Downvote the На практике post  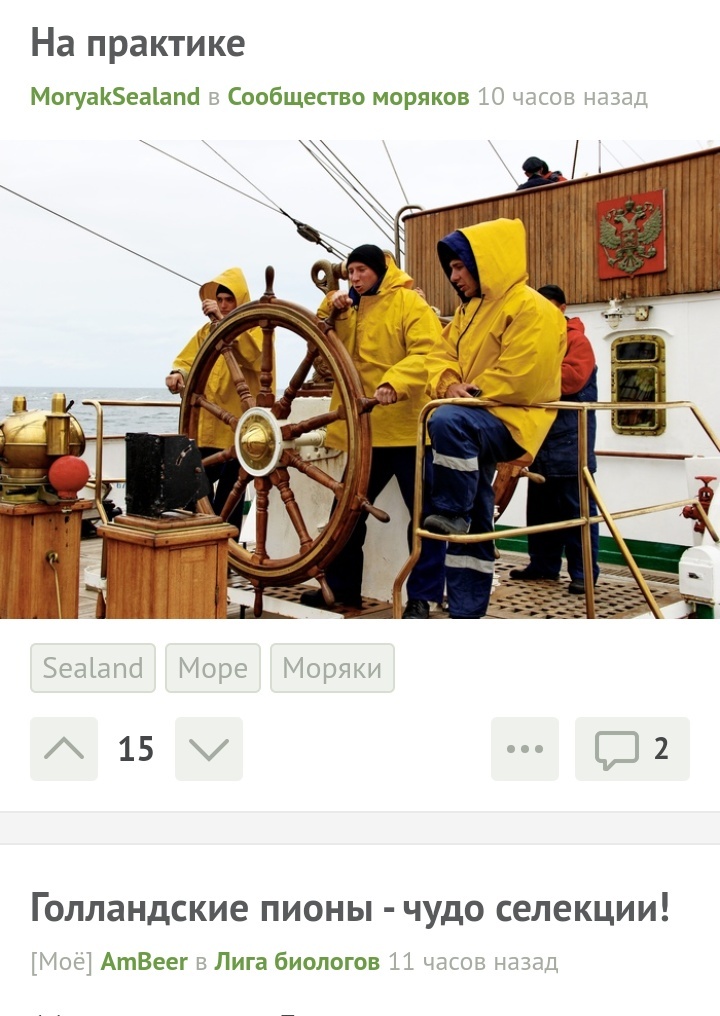[x=209, y=749]
